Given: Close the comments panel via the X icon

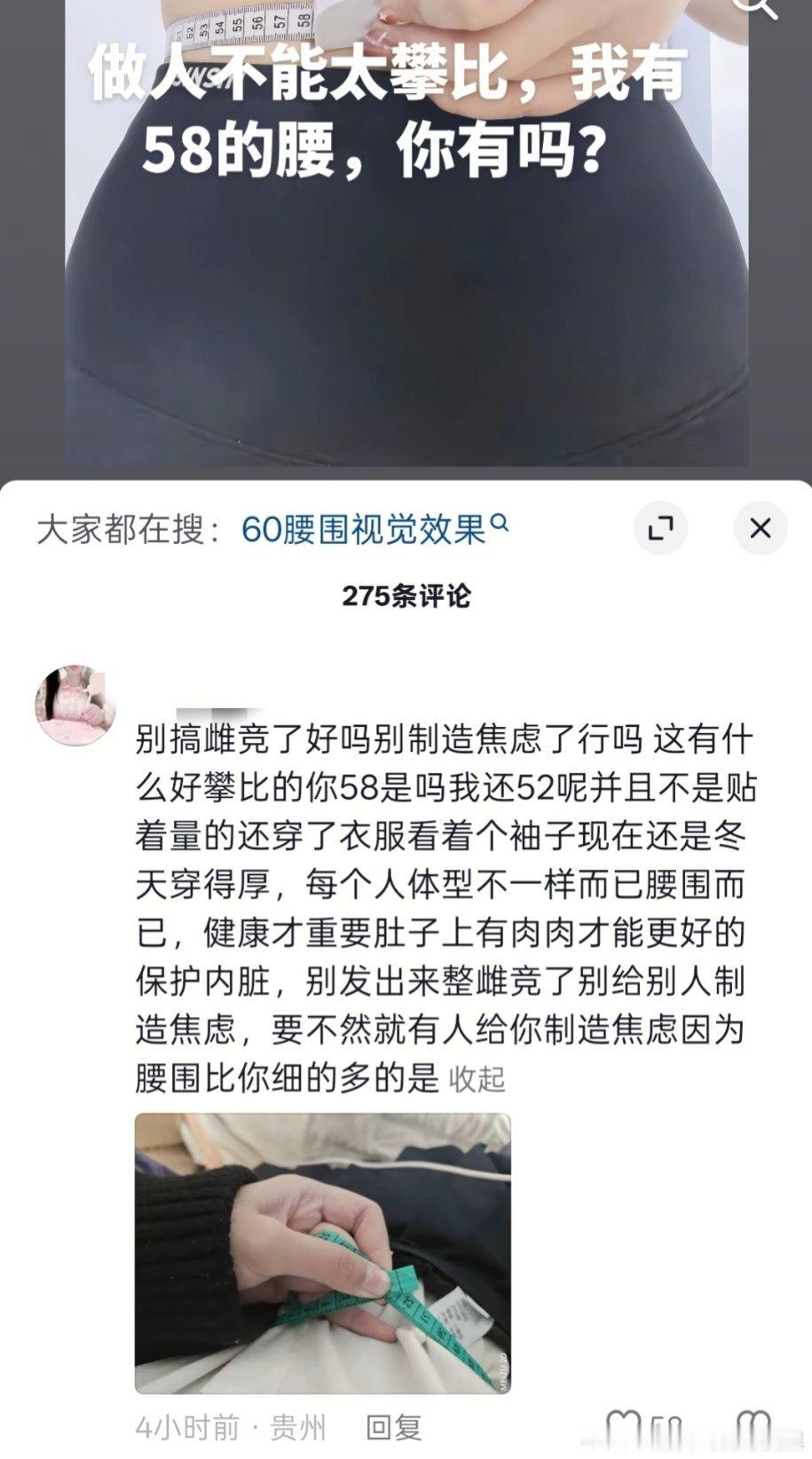Looking at the screenshot, I should (759, 527).
